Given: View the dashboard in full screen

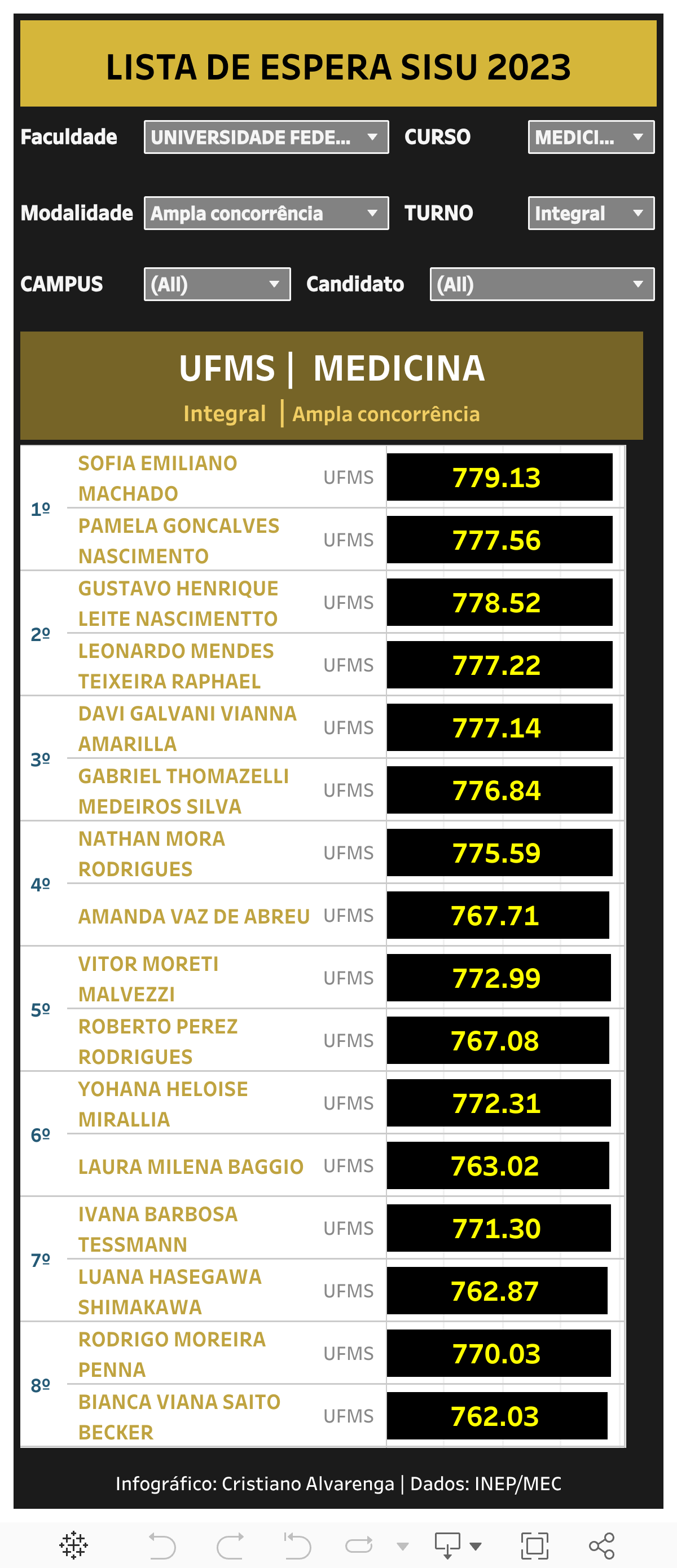Looking at the screenshot, I should (x=534, y=1545).
